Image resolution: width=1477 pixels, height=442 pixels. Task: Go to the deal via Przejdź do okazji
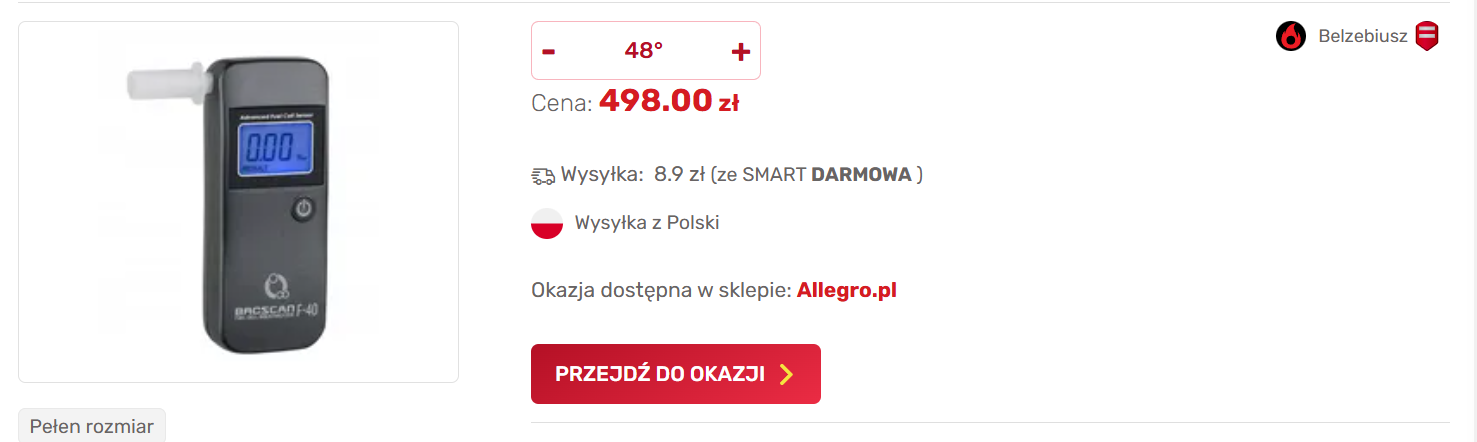coord(675,374)
